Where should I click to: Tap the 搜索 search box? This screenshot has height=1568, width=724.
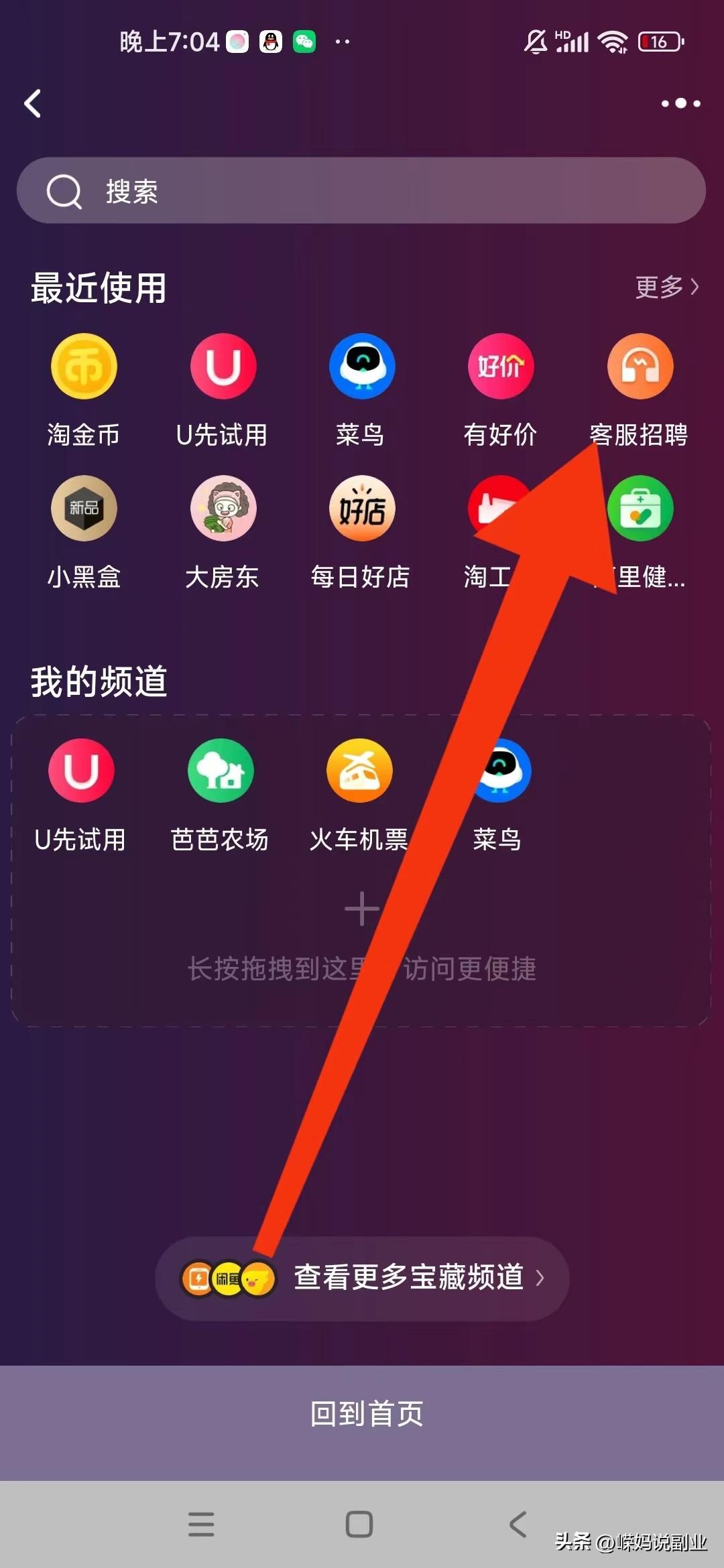click(x=362, y=191)
